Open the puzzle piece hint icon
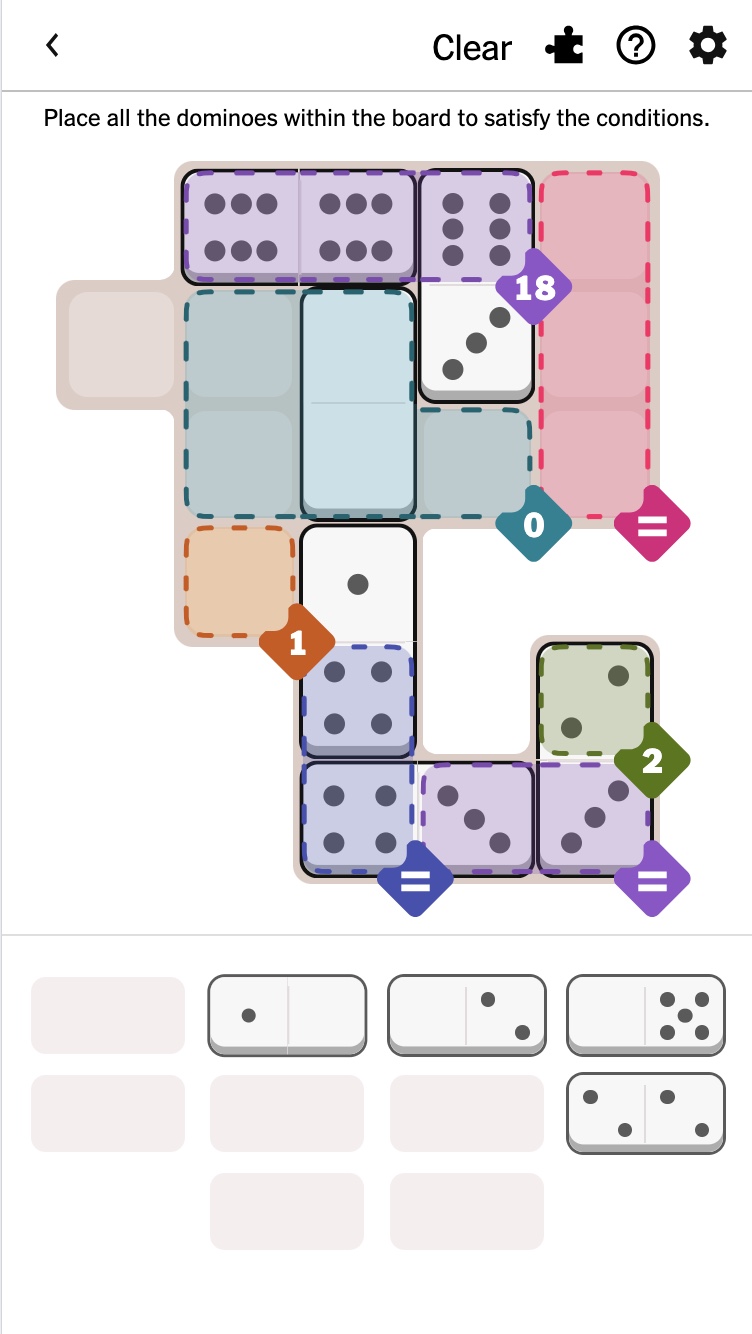Viewport: 752px width, 1334px height. point(565,46)
